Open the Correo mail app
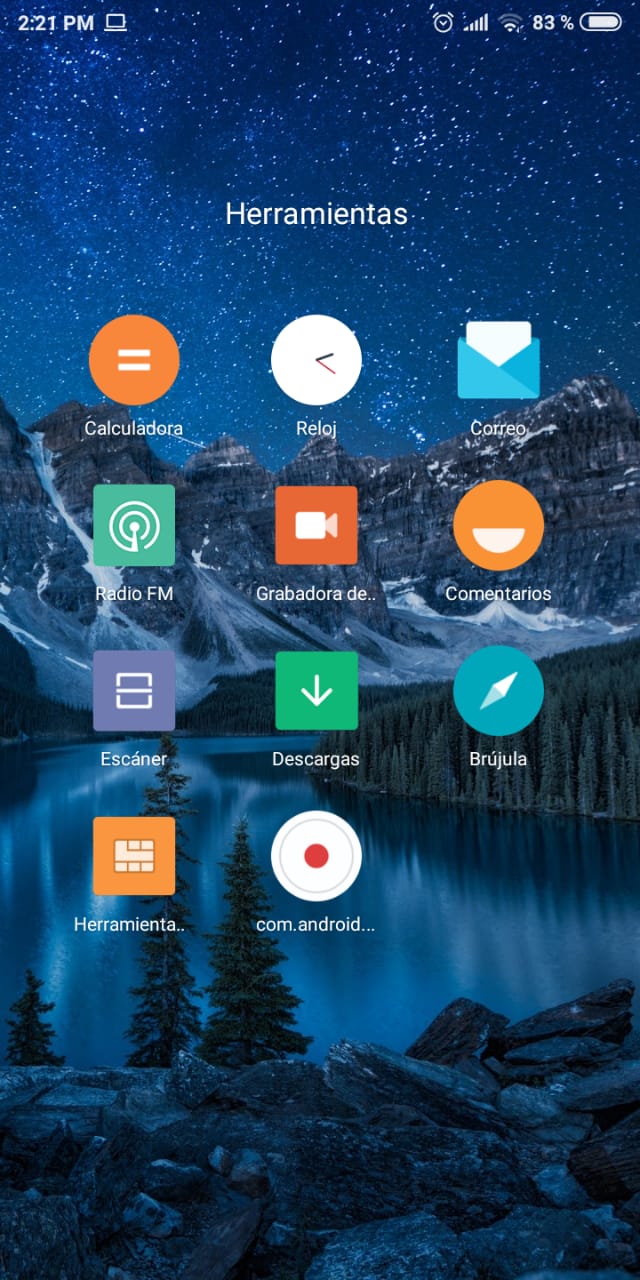This screenshot has width=640, height=1280. (x=498, y=360)
